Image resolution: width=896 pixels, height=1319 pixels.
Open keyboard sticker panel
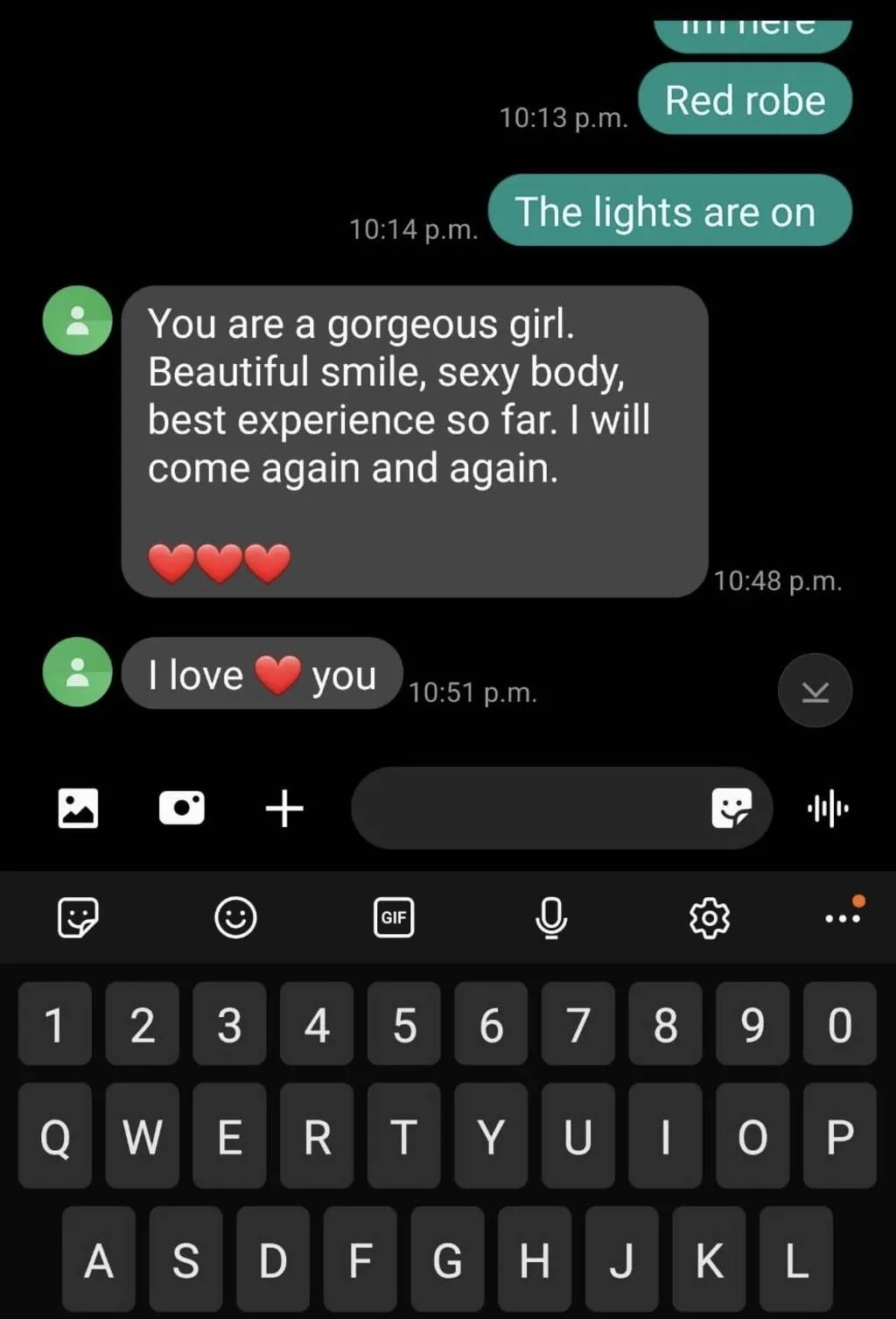click(x=78, y=917)
